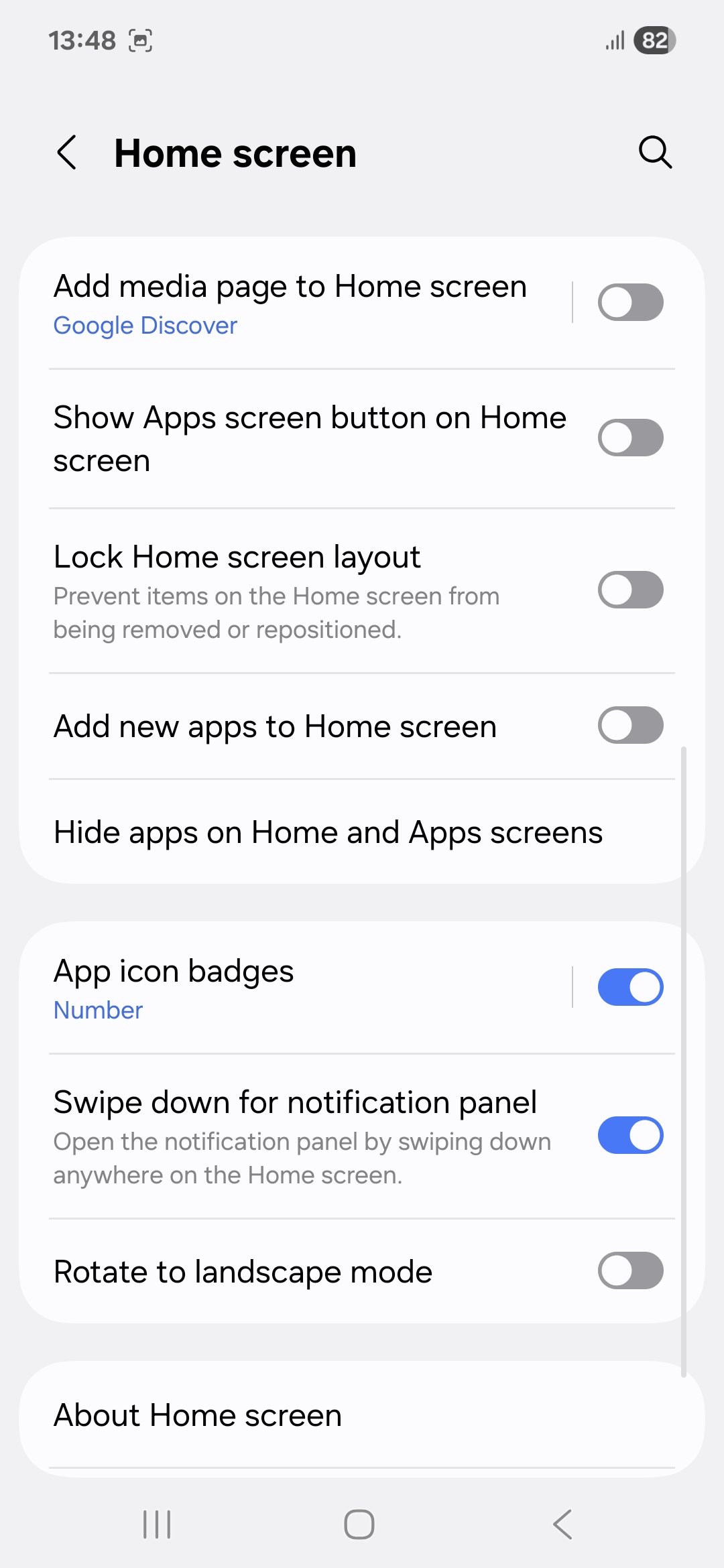The height and width of the screenshot is (1568, 724).
Task: Turn off Swipe down for notification panel
Action: coord(630,1135)
